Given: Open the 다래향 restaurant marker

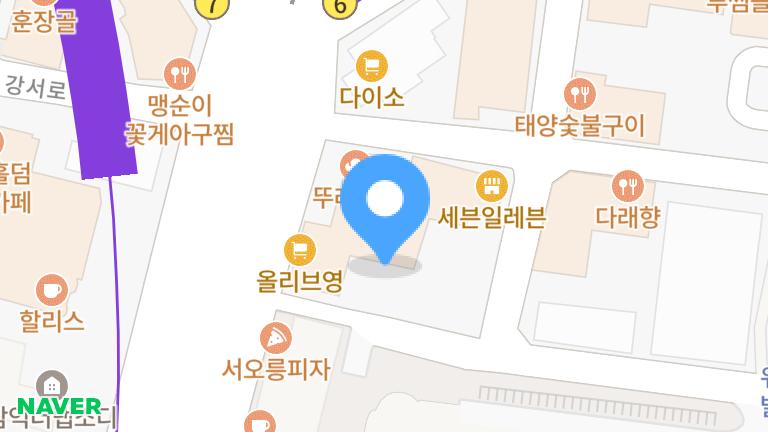Looking at the screenshot, I should coord(628,184).
